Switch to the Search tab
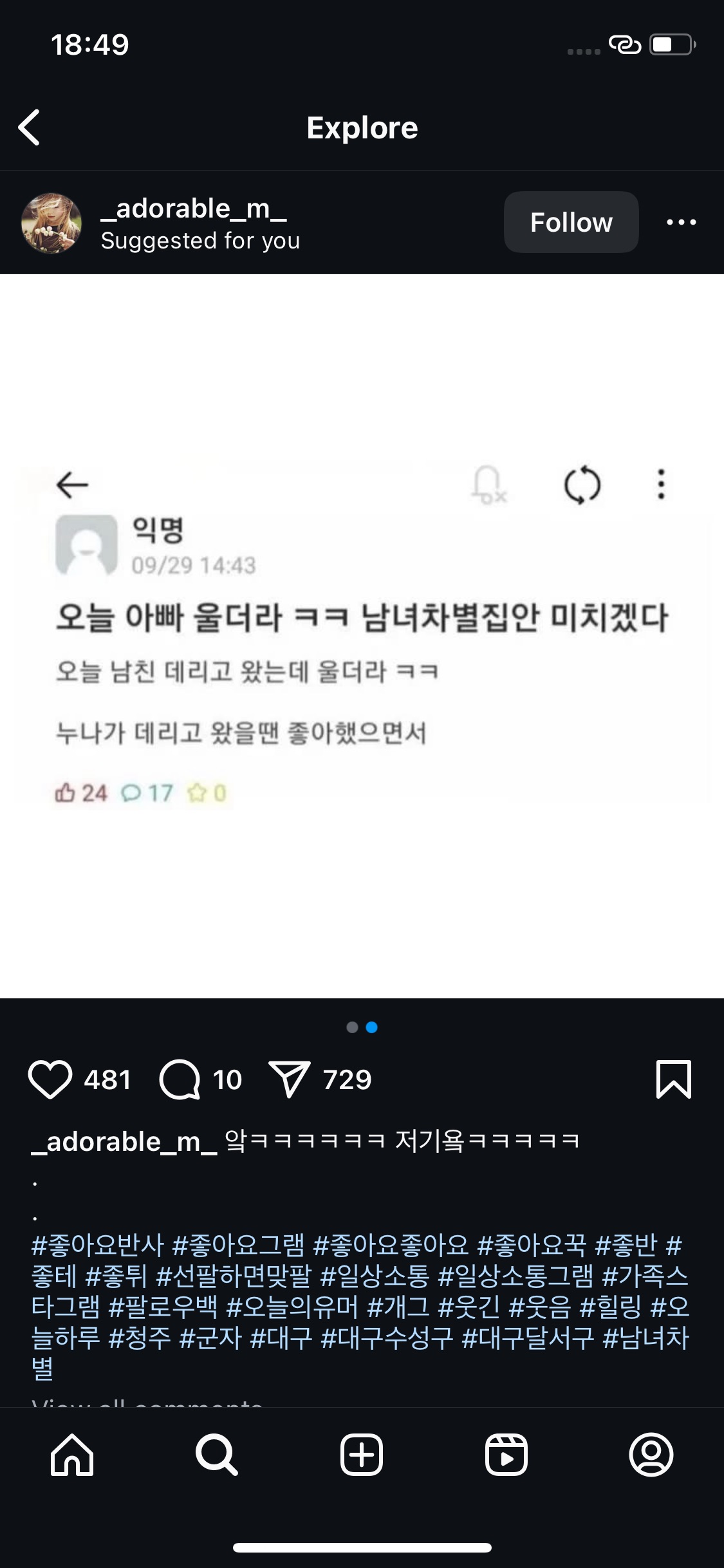This screenshot has height=1568, width=724. click(x=217, y=1455)
